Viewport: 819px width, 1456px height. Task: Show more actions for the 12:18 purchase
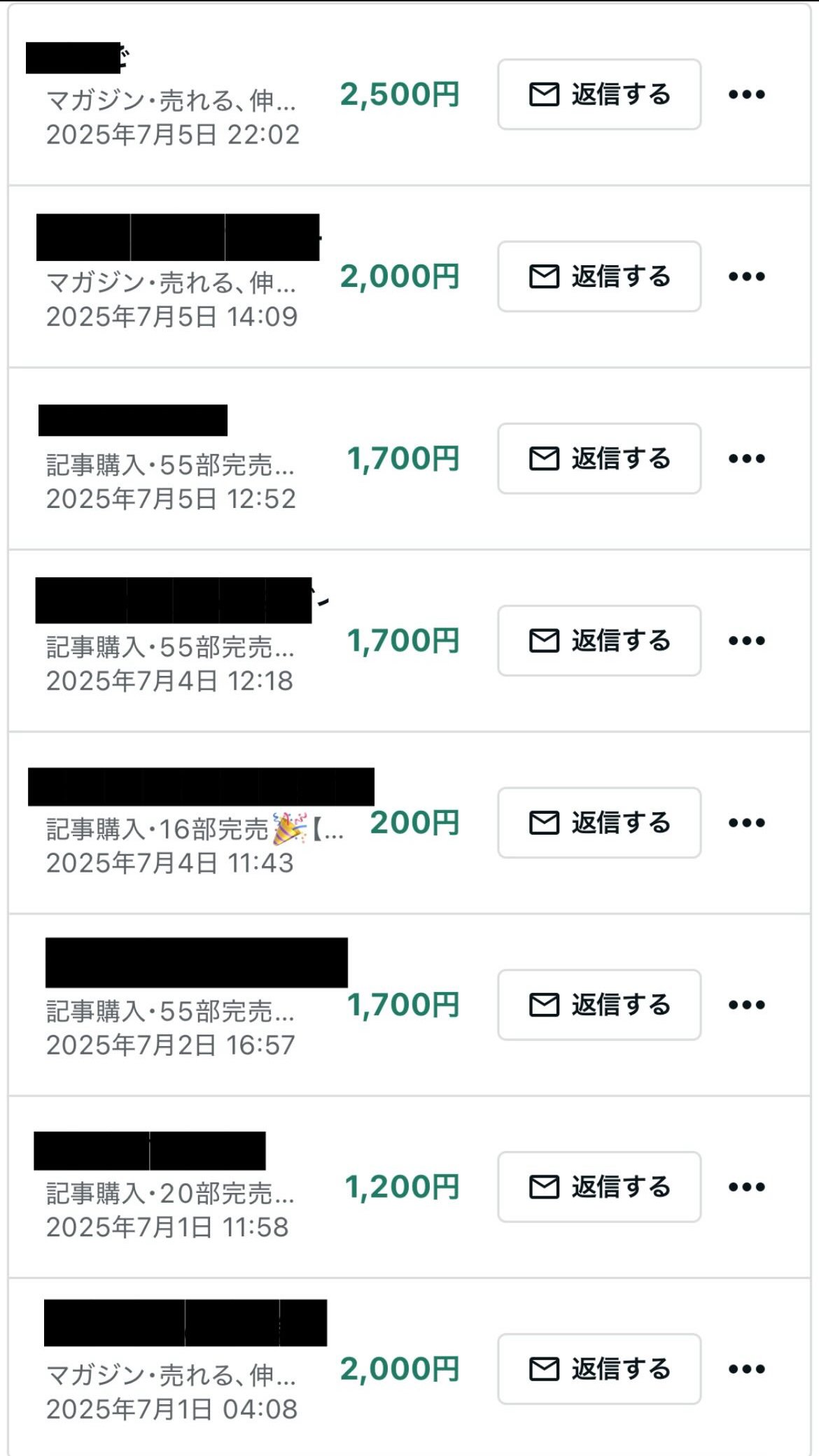pos(746,640)
